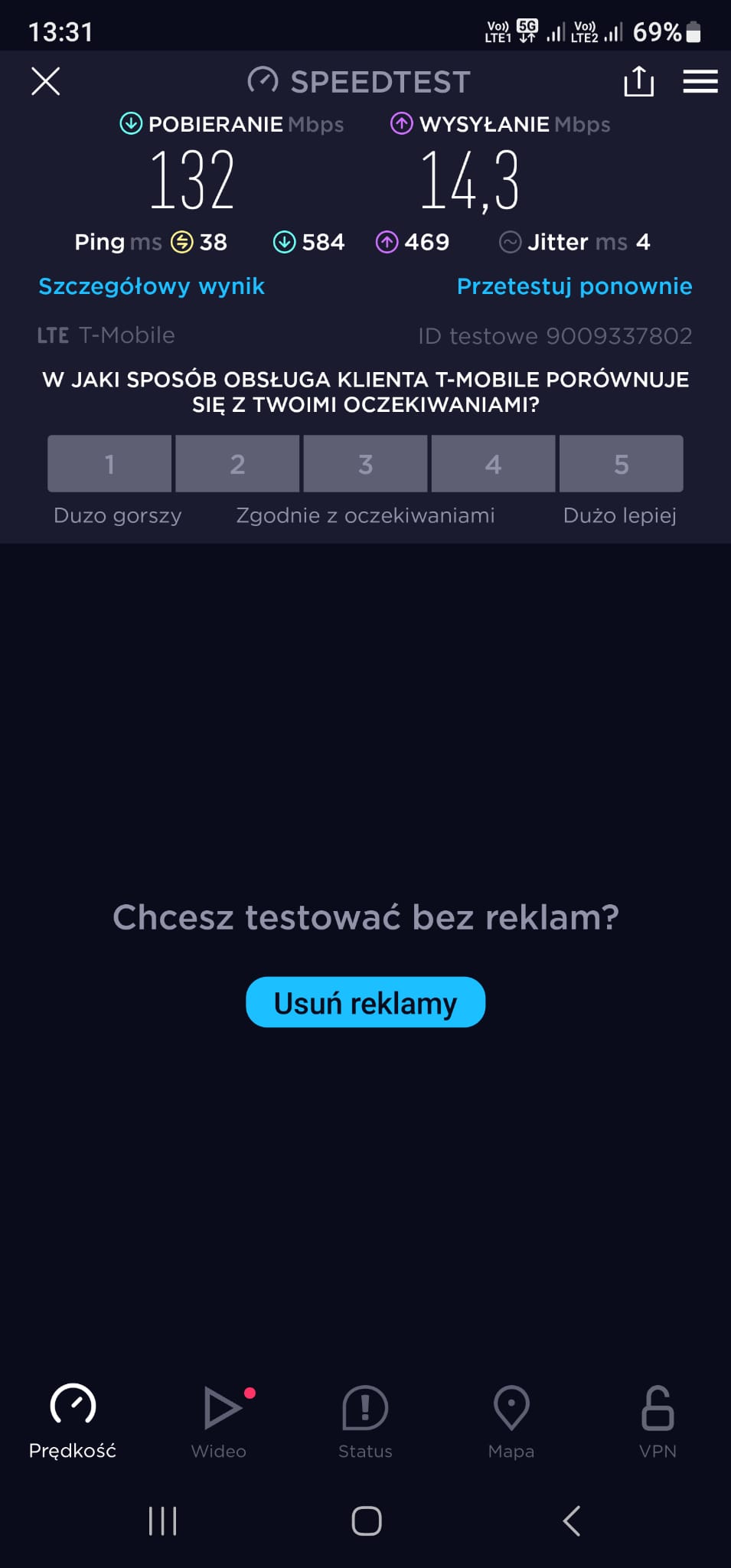Tap Przetestuj ponownie to retest

point(574,286)
